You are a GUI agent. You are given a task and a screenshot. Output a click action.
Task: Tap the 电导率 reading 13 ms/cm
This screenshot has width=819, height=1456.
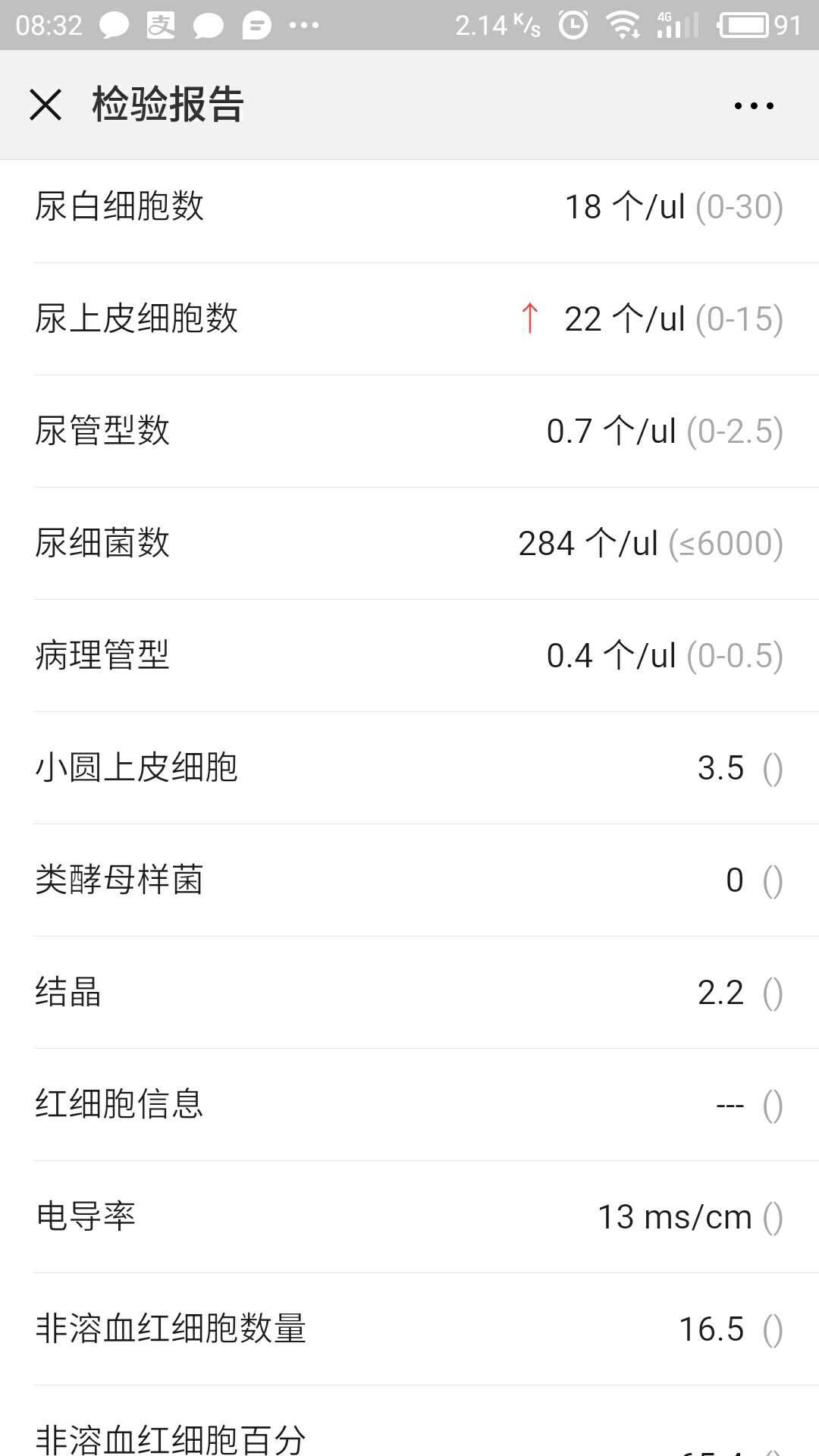[675, 1216]
